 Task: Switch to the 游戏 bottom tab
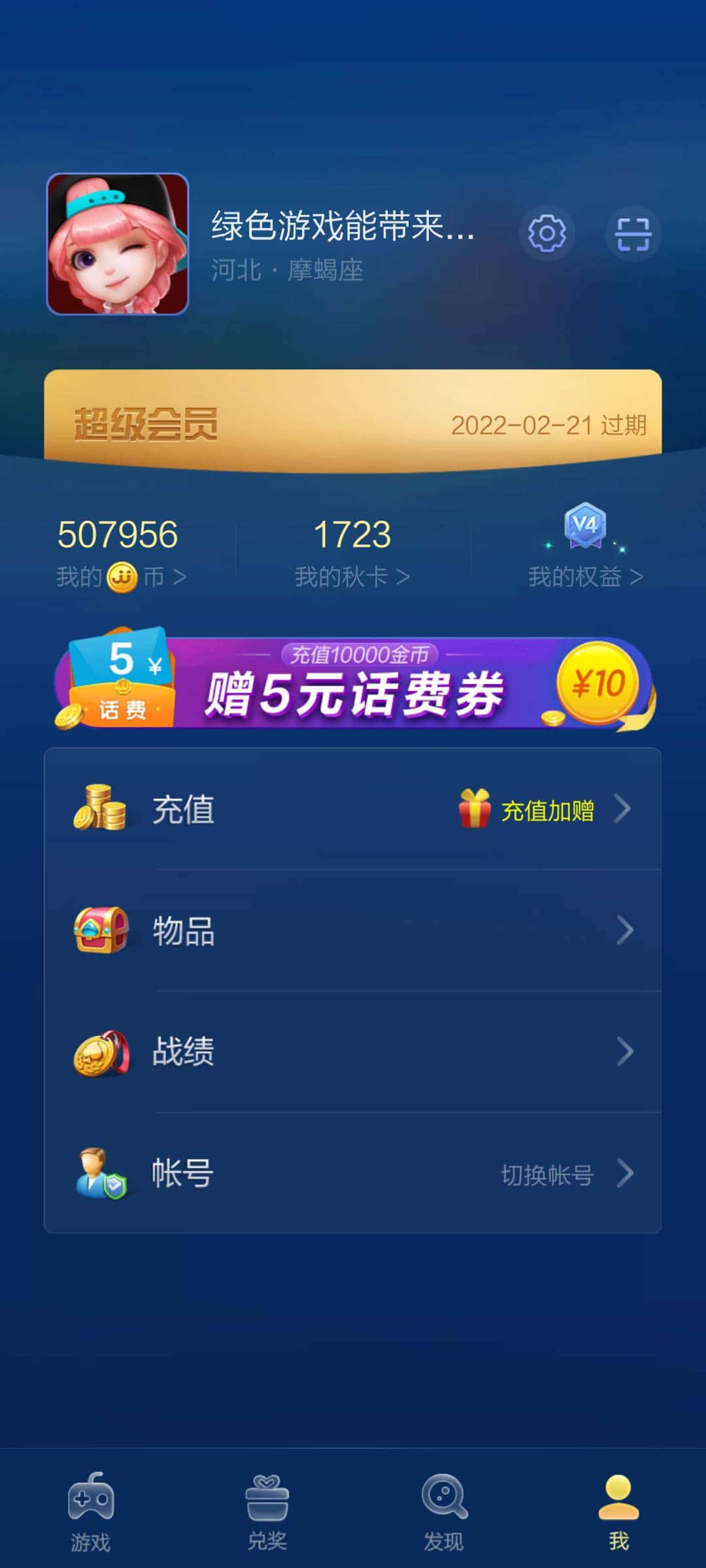89,1509
